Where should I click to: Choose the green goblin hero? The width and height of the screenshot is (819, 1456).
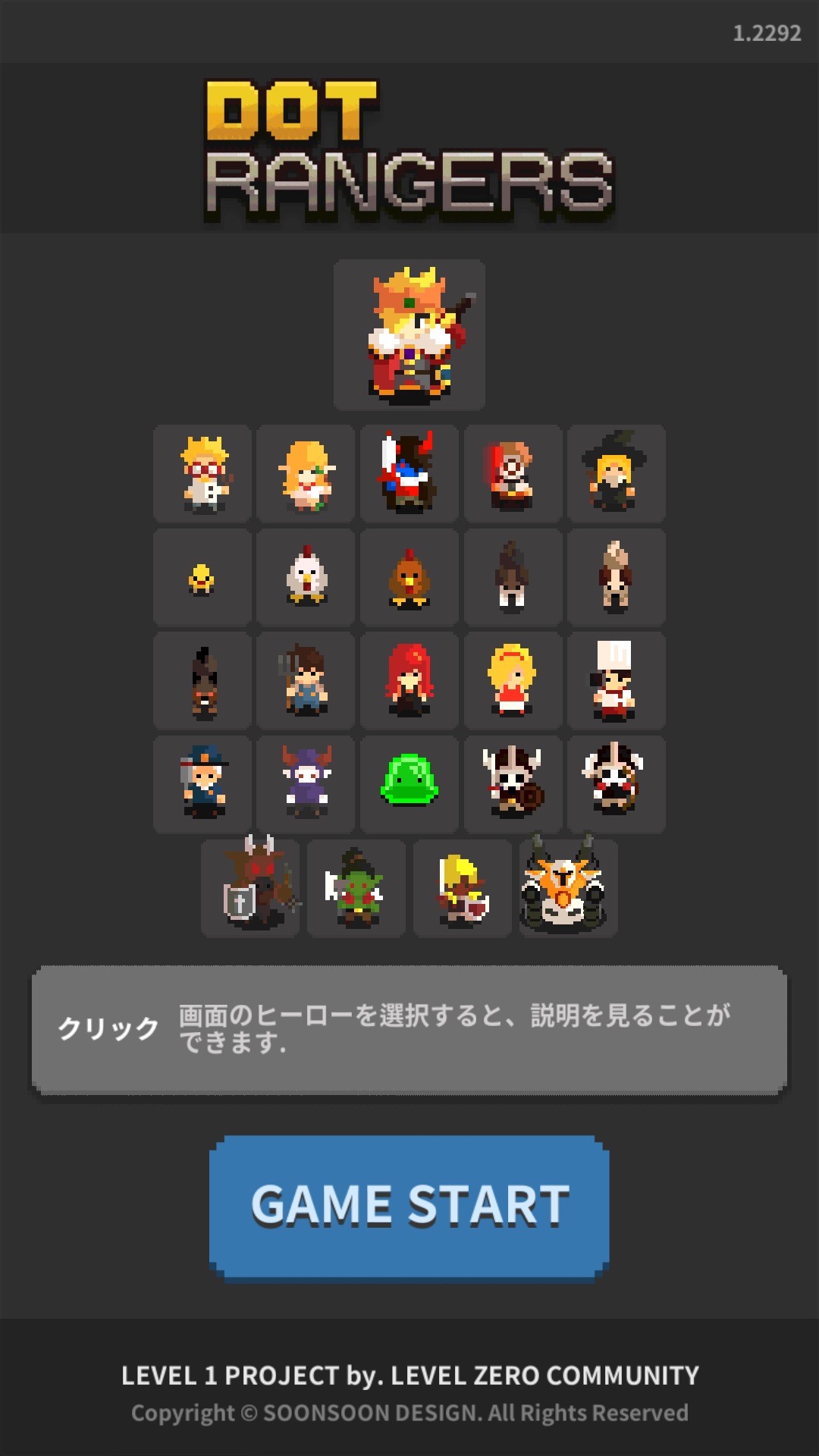tap(356, 888)
